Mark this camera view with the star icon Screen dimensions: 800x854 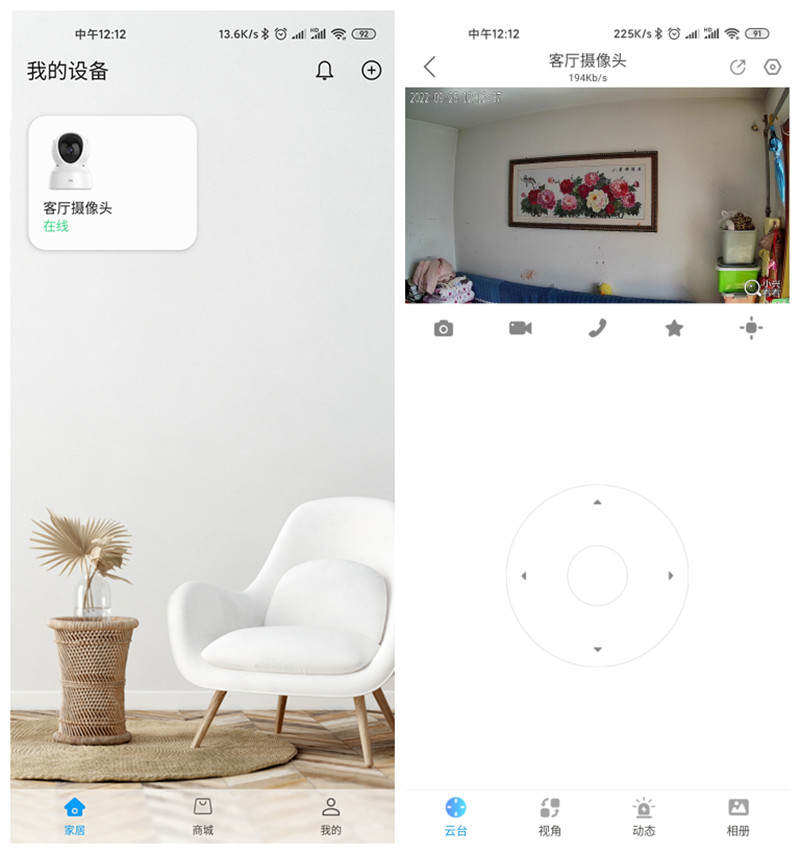tap(673, 328)
